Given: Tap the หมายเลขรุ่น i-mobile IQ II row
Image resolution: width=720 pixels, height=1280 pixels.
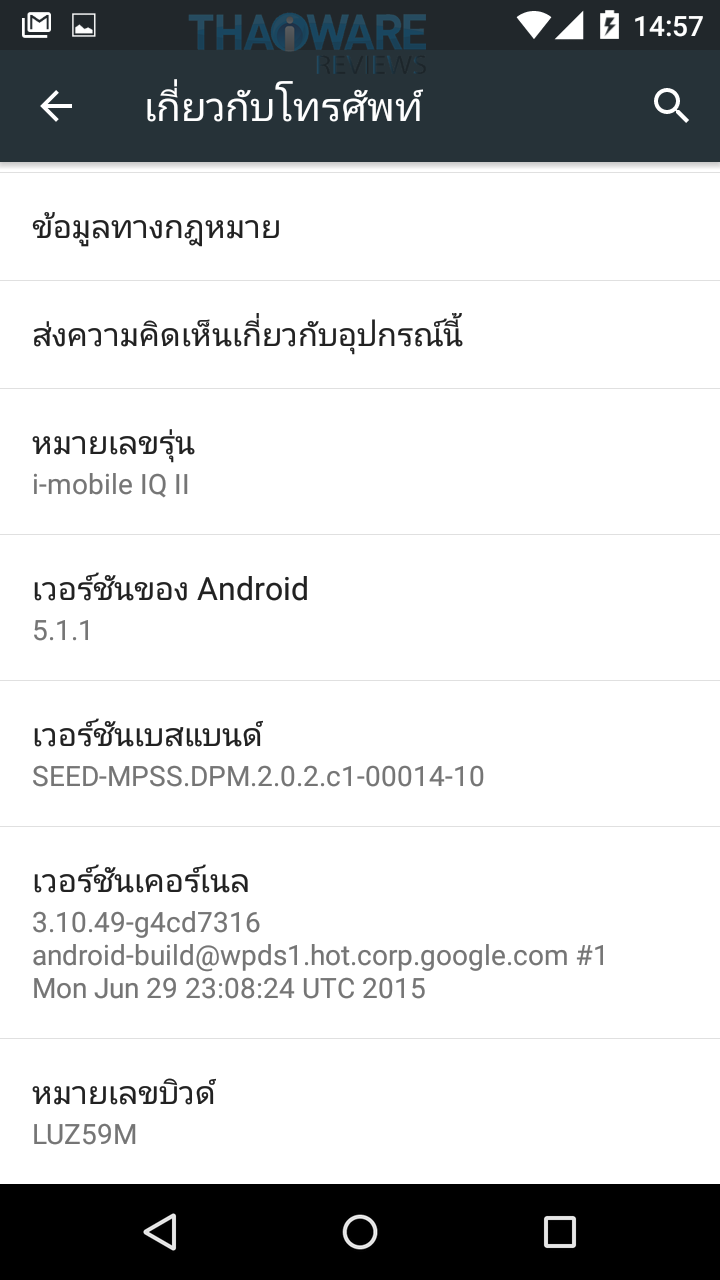Looking at the screenshot, I should [x=360, y=462].
